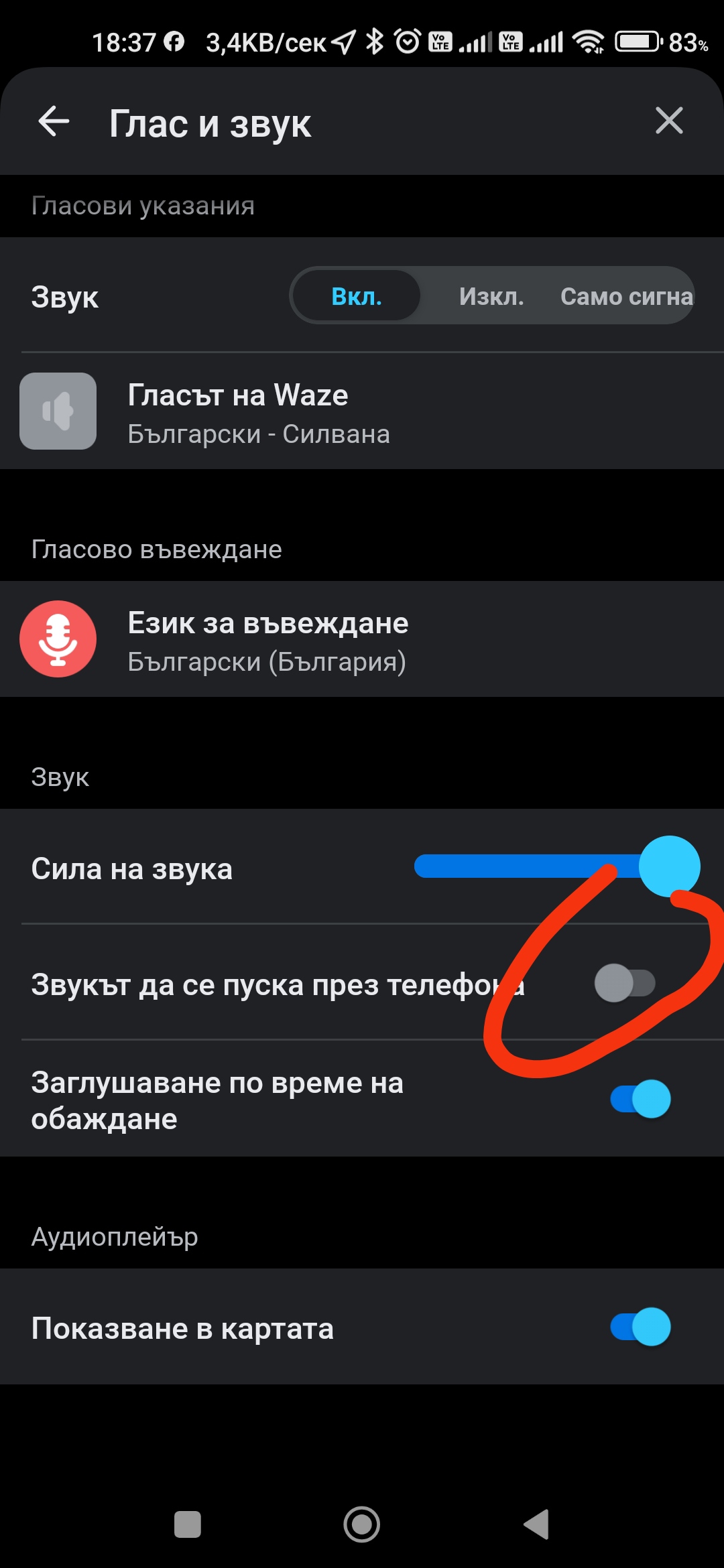Open the recent apps overview

[188, 1524]
